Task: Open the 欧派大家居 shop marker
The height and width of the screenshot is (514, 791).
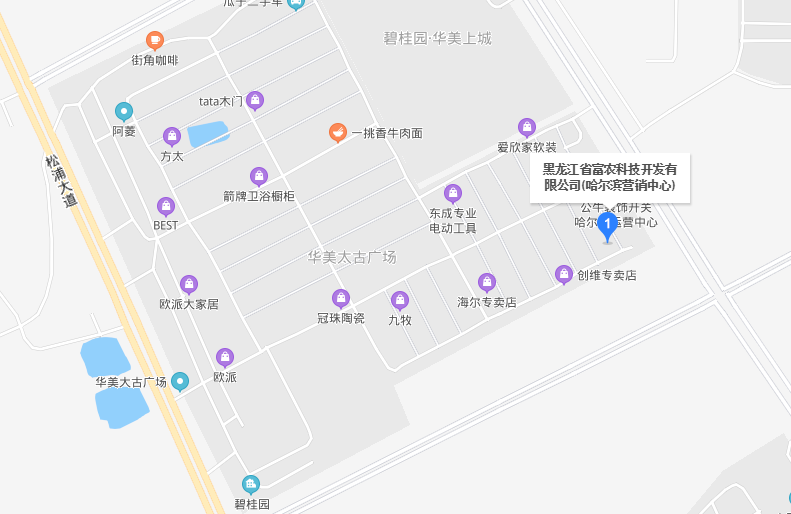Action: 188,284
